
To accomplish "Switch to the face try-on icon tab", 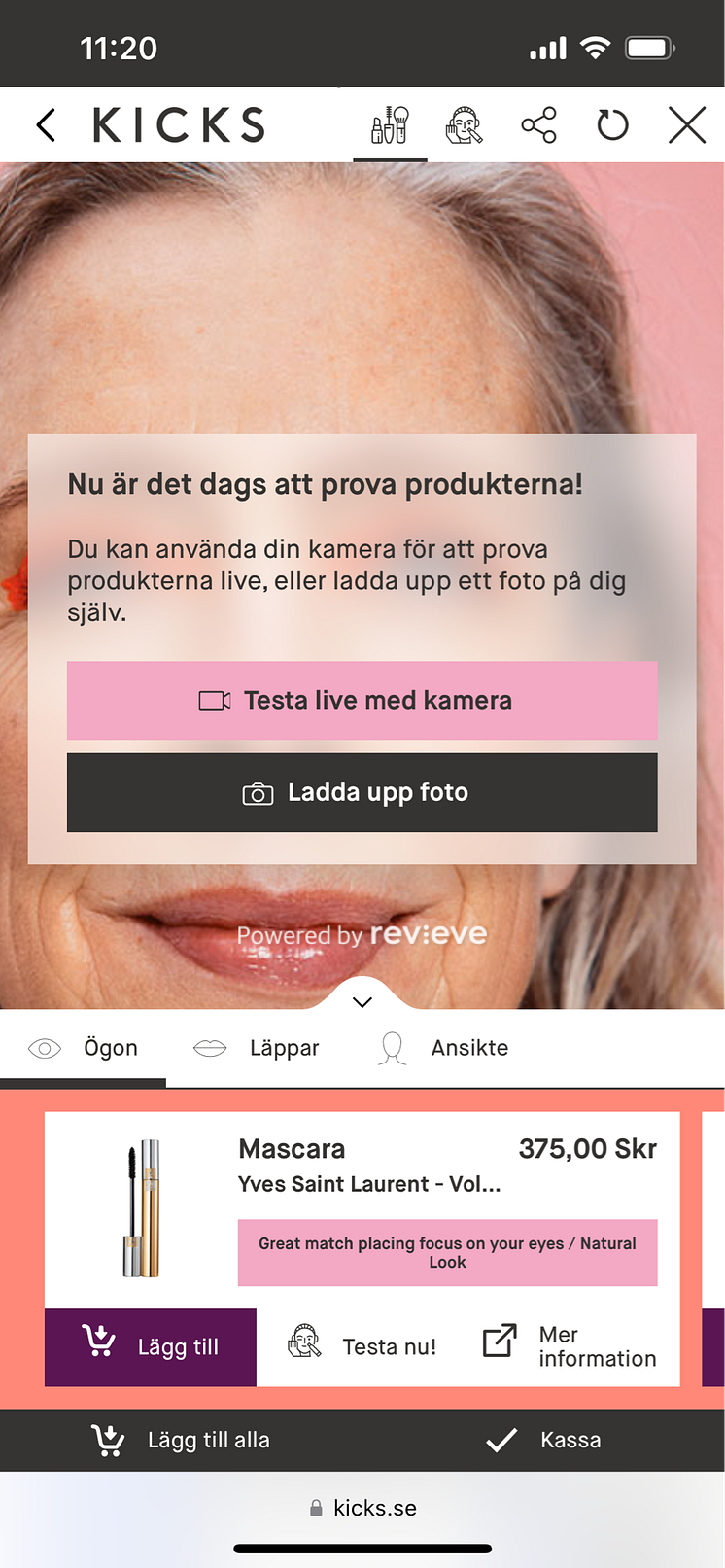I will (x=464, y=125).
